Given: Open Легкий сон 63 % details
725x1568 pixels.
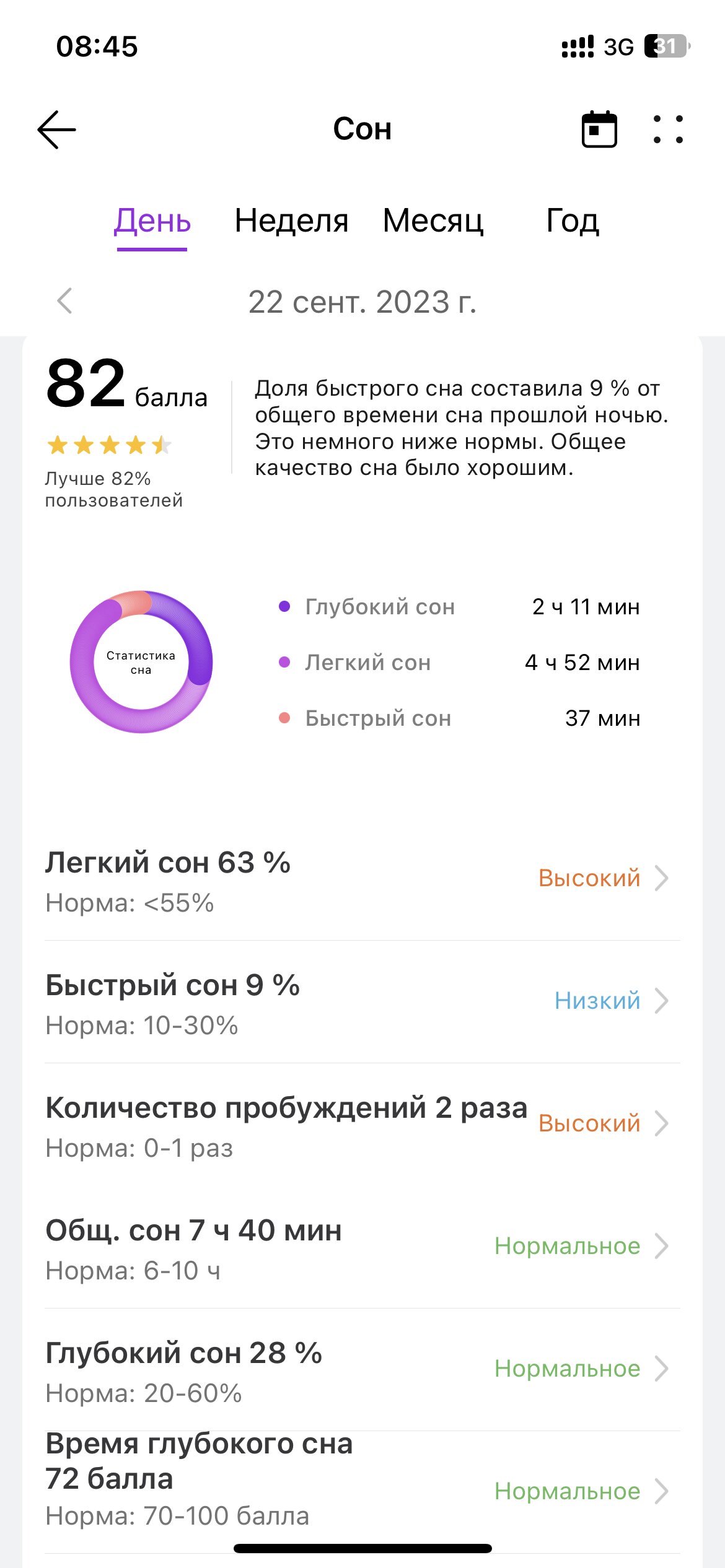Looking at the screenshot, I should 362,880.
